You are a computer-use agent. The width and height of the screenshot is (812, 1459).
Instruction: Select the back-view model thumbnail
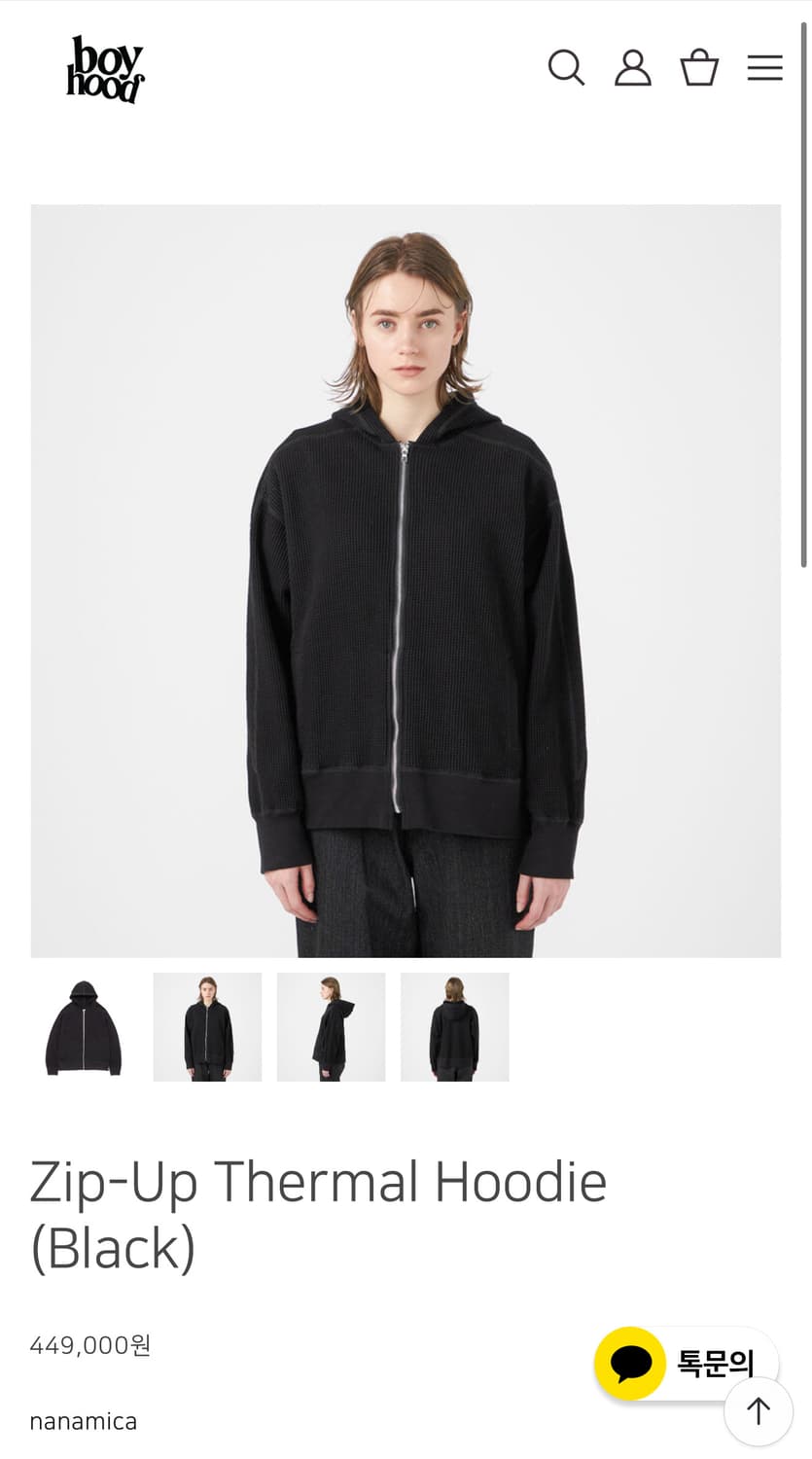click(x=454, y=1026)
